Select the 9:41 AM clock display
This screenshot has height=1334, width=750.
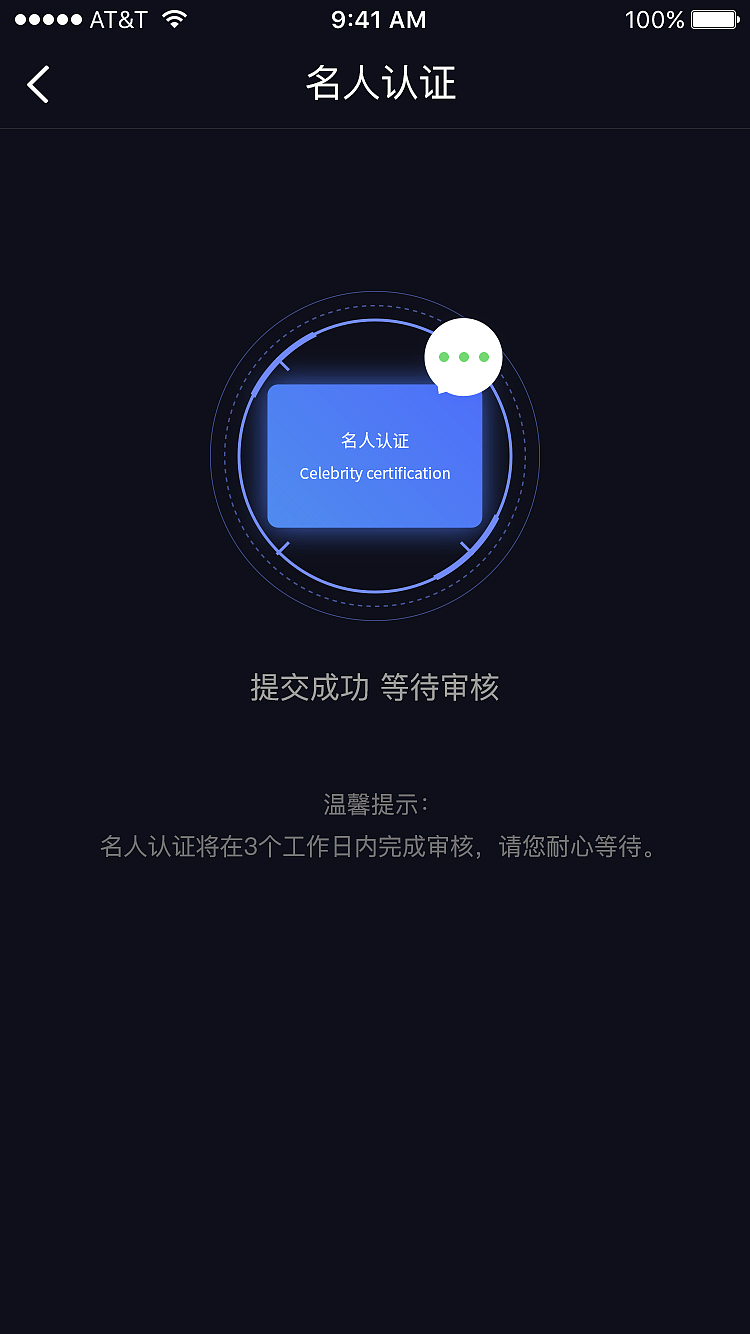[377, 19]
